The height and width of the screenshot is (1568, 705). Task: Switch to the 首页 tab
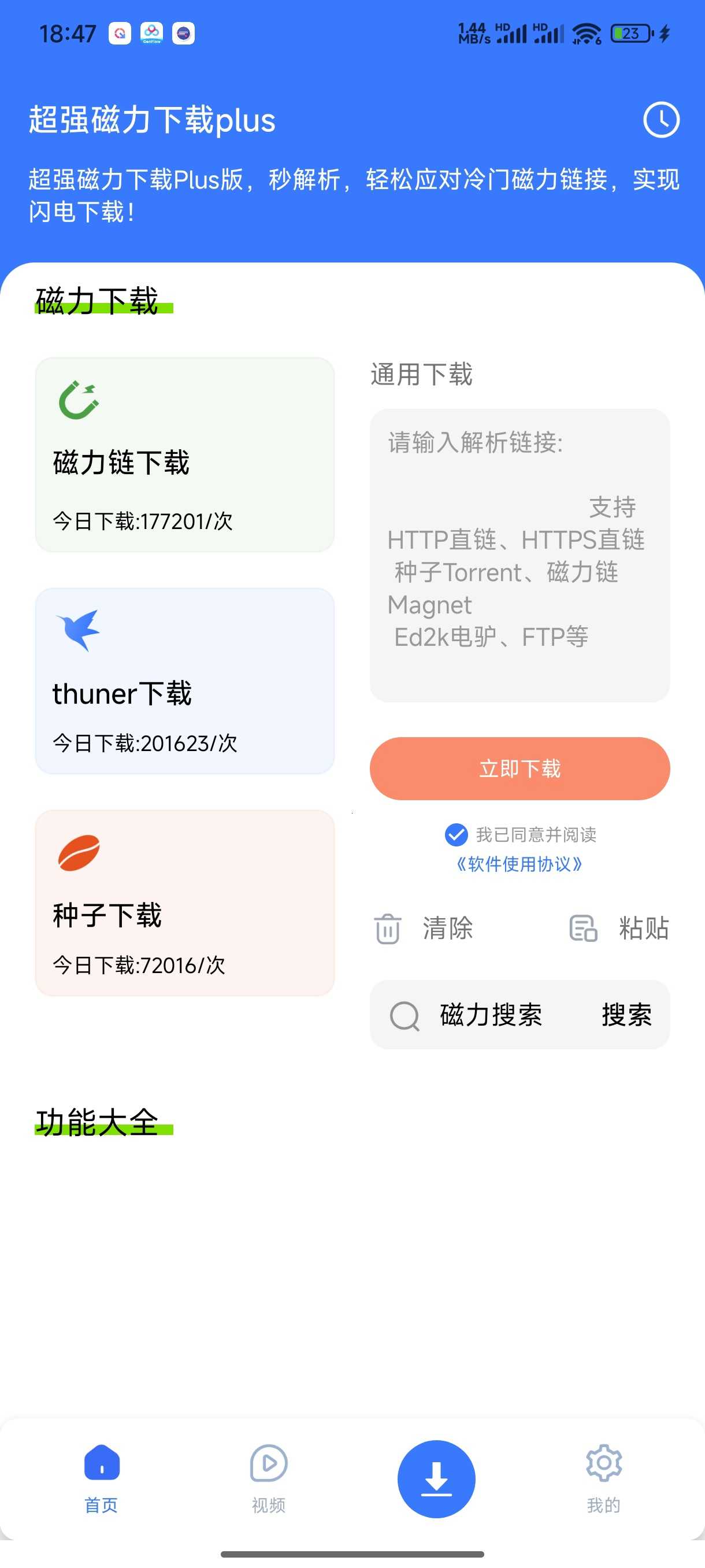click(x=102, y=1478)
